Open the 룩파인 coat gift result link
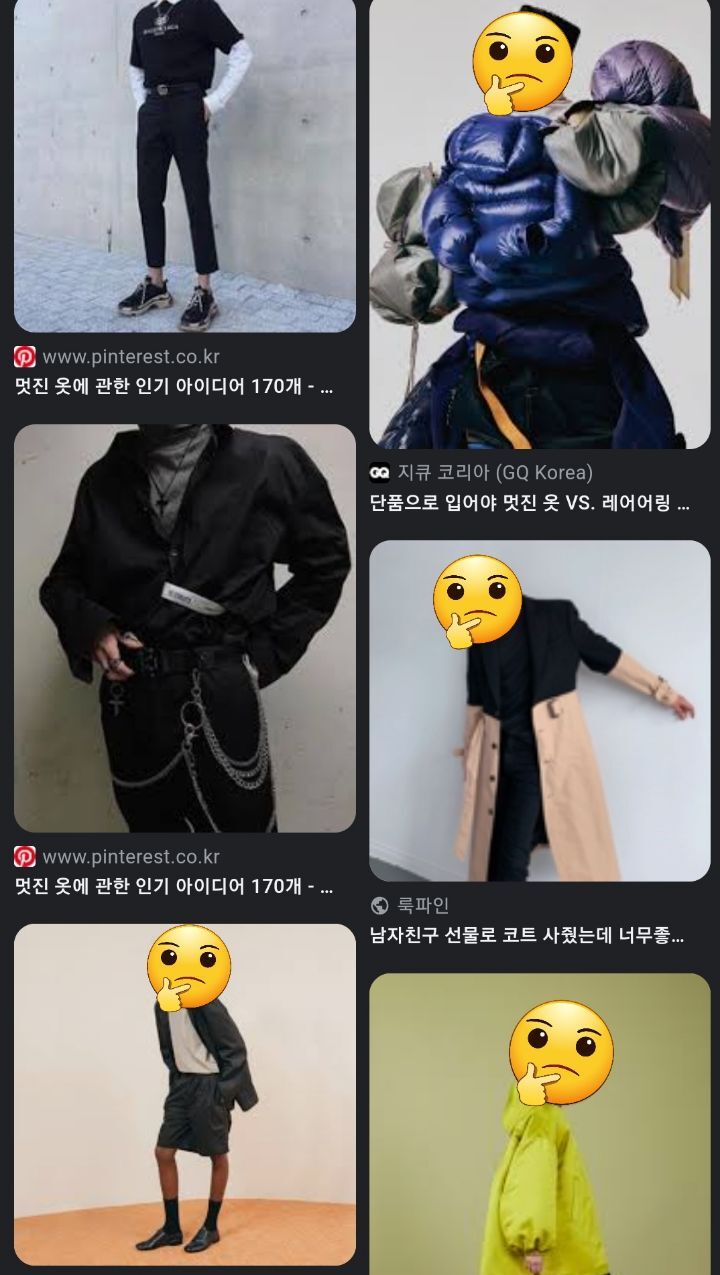The width and height of the screenshot is (720, 1275). tap(527, 936)
